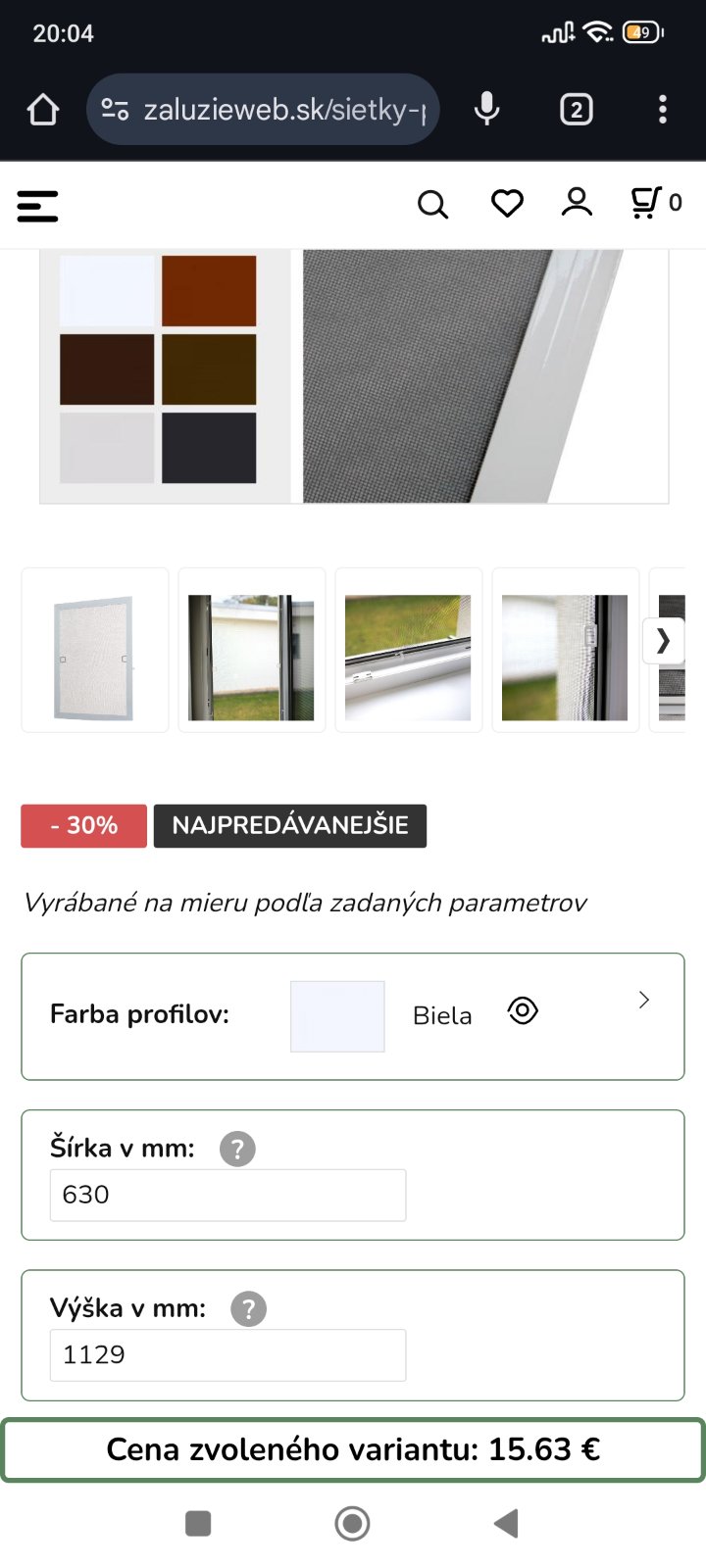This screenshot has width=706, height=1568.
Task: Go to the browser home page
Action: click(43, 110)
